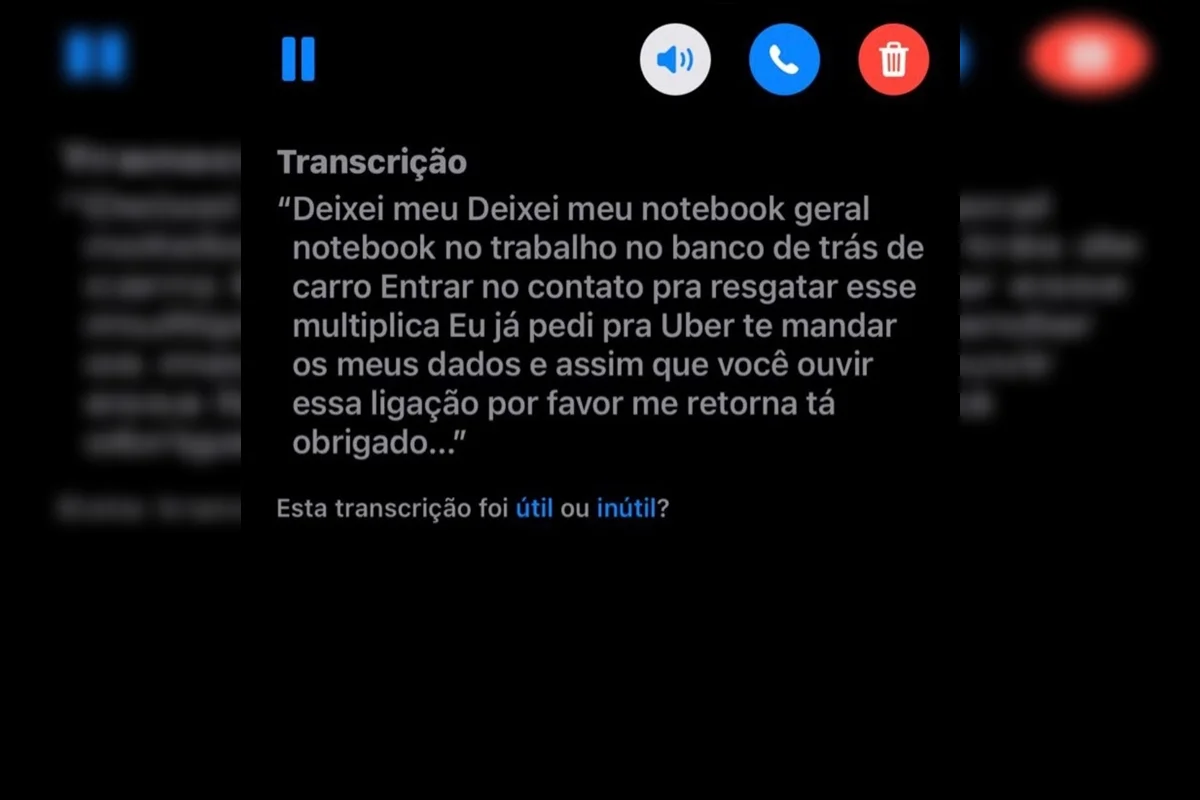
Task: Toggle the speaker audio output
Action: (675, 60)
